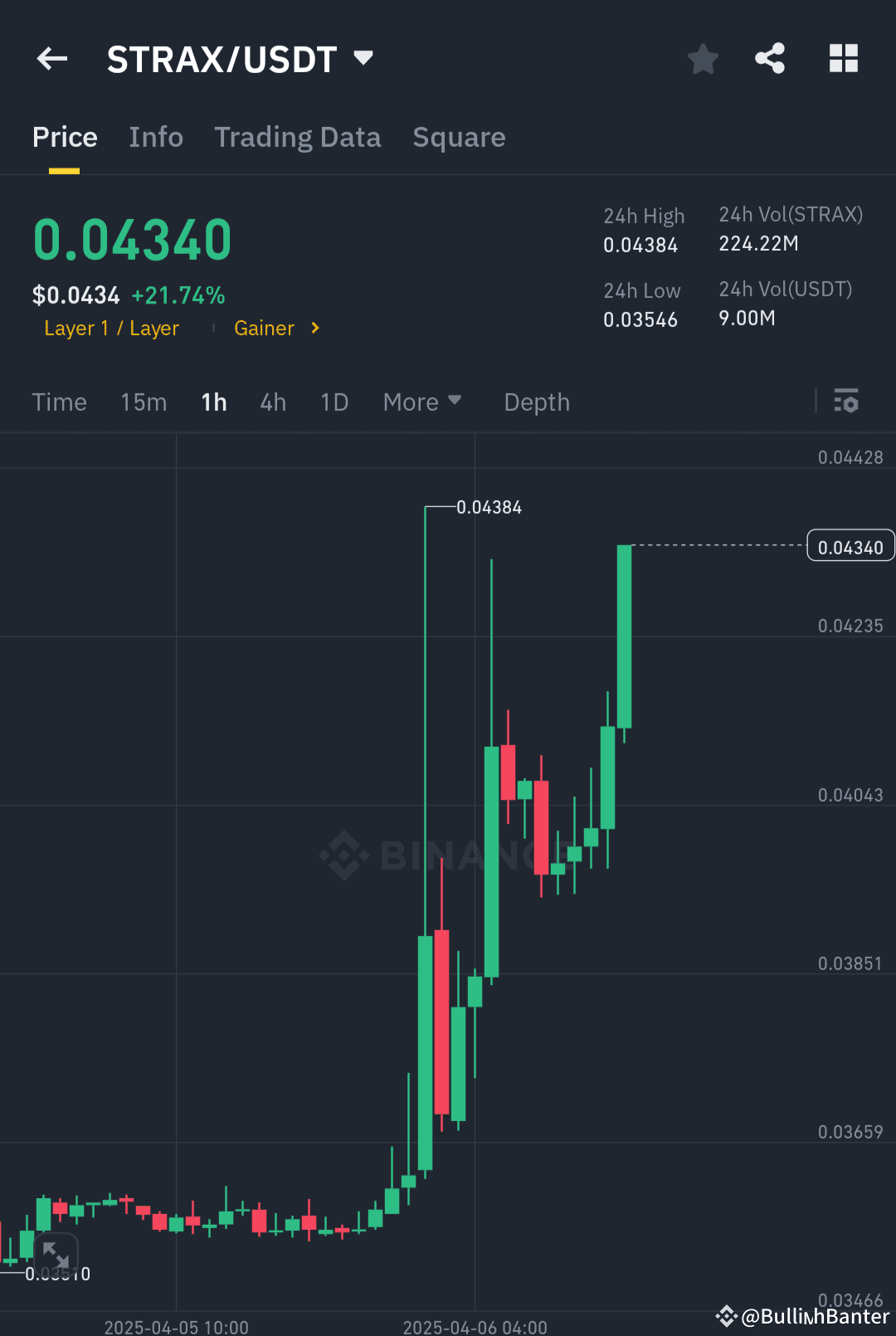
Task: Switch to the Square tab
Action: [x=459, y=137]
